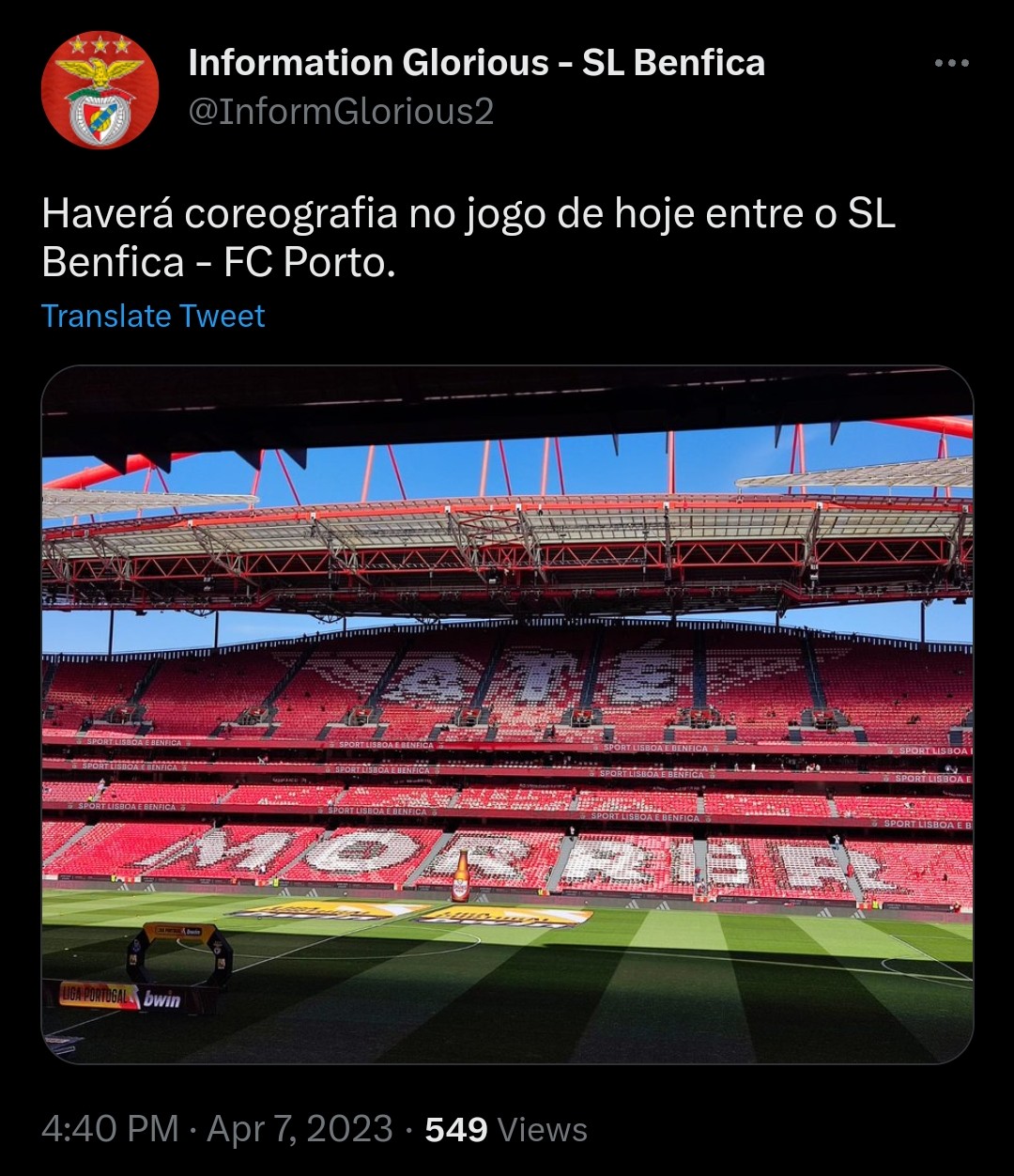Open Information Glorious profile picture

[x=100, y=90]
